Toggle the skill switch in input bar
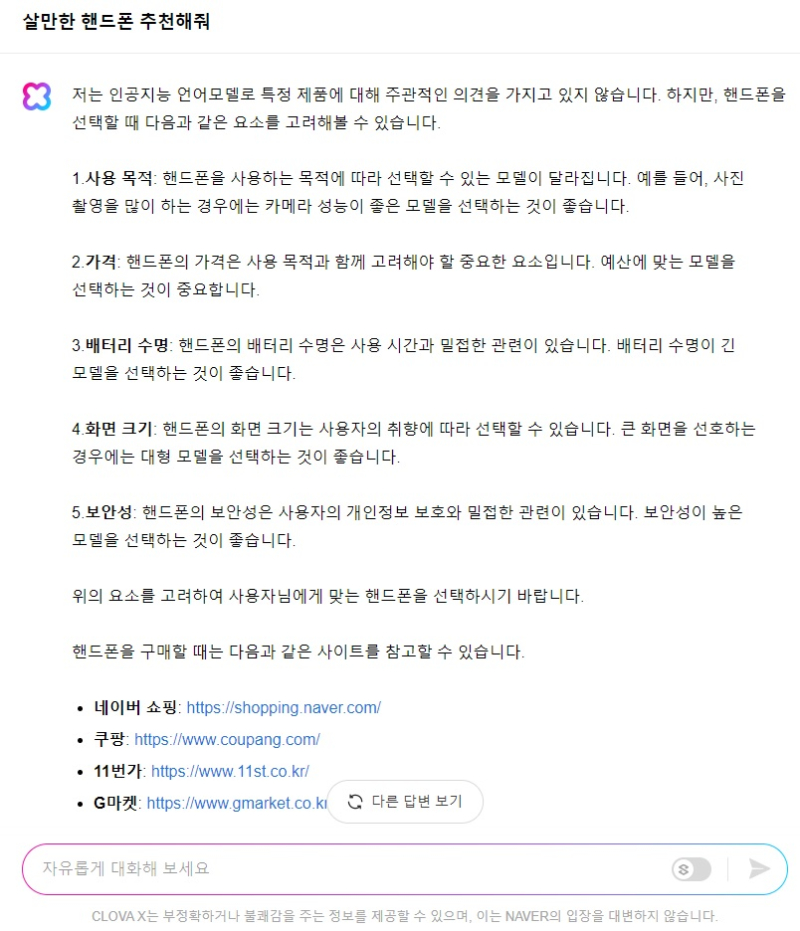The height and width of the screenshot is (931, 800). click(x=691, y=869)
